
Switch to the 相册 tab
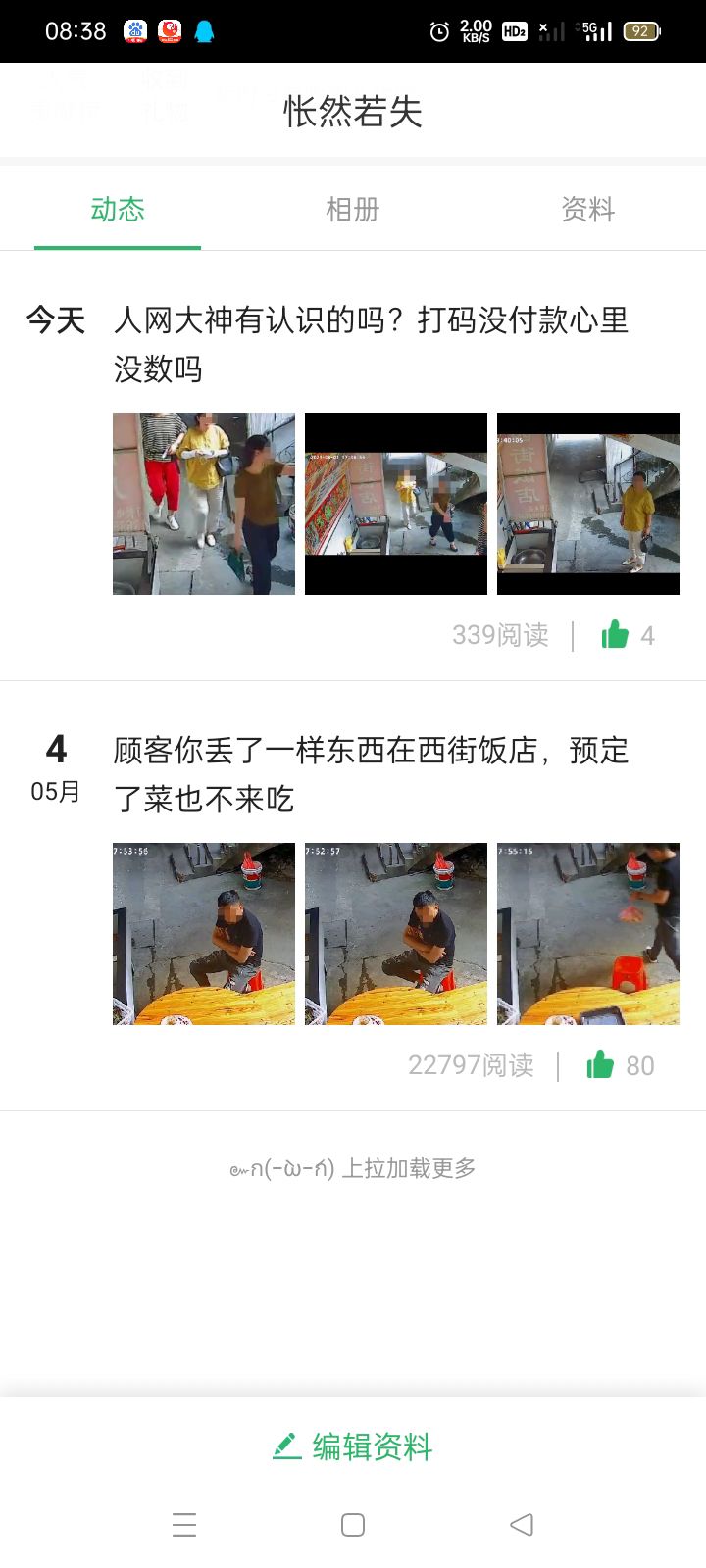(352, 209)
